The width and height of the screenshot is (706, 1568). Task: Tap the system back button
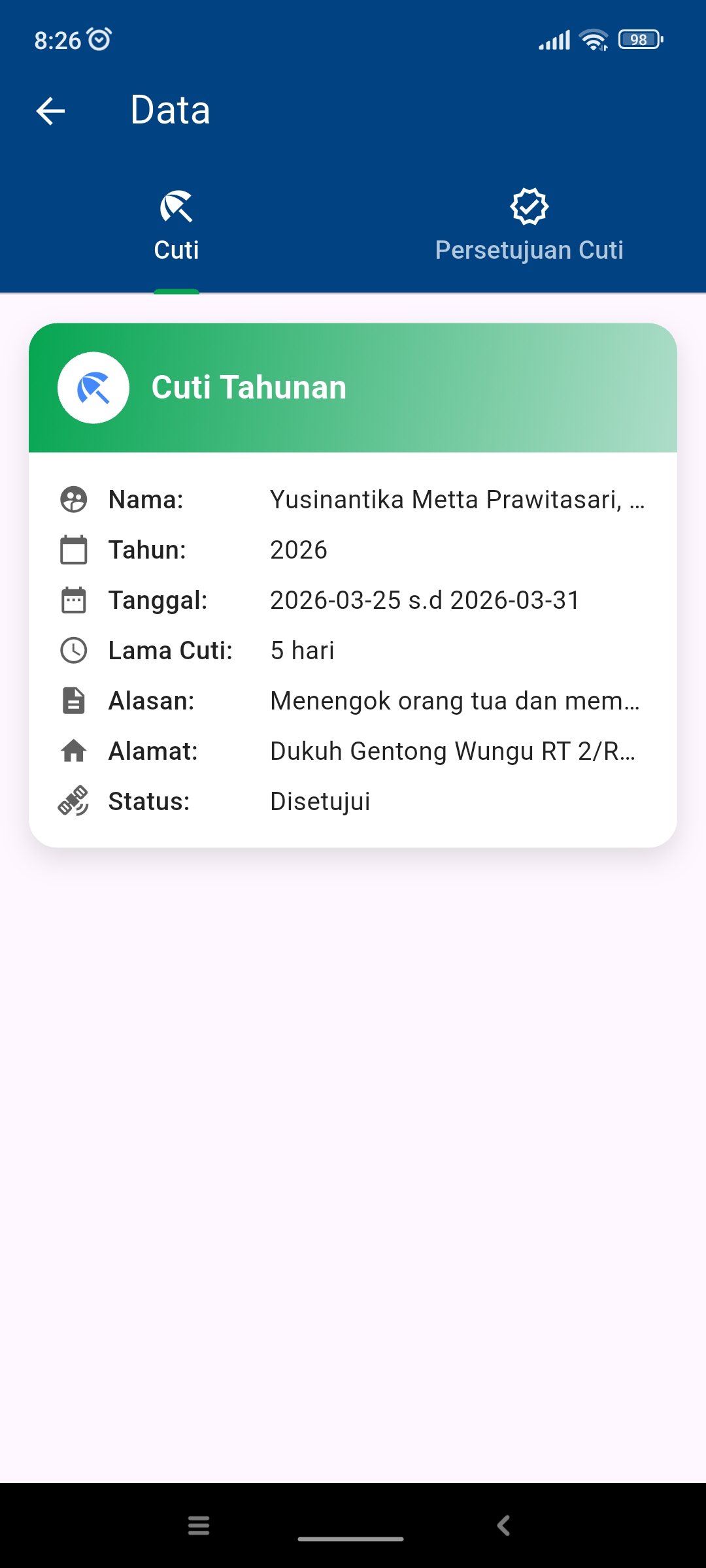tap(503, 1526)
